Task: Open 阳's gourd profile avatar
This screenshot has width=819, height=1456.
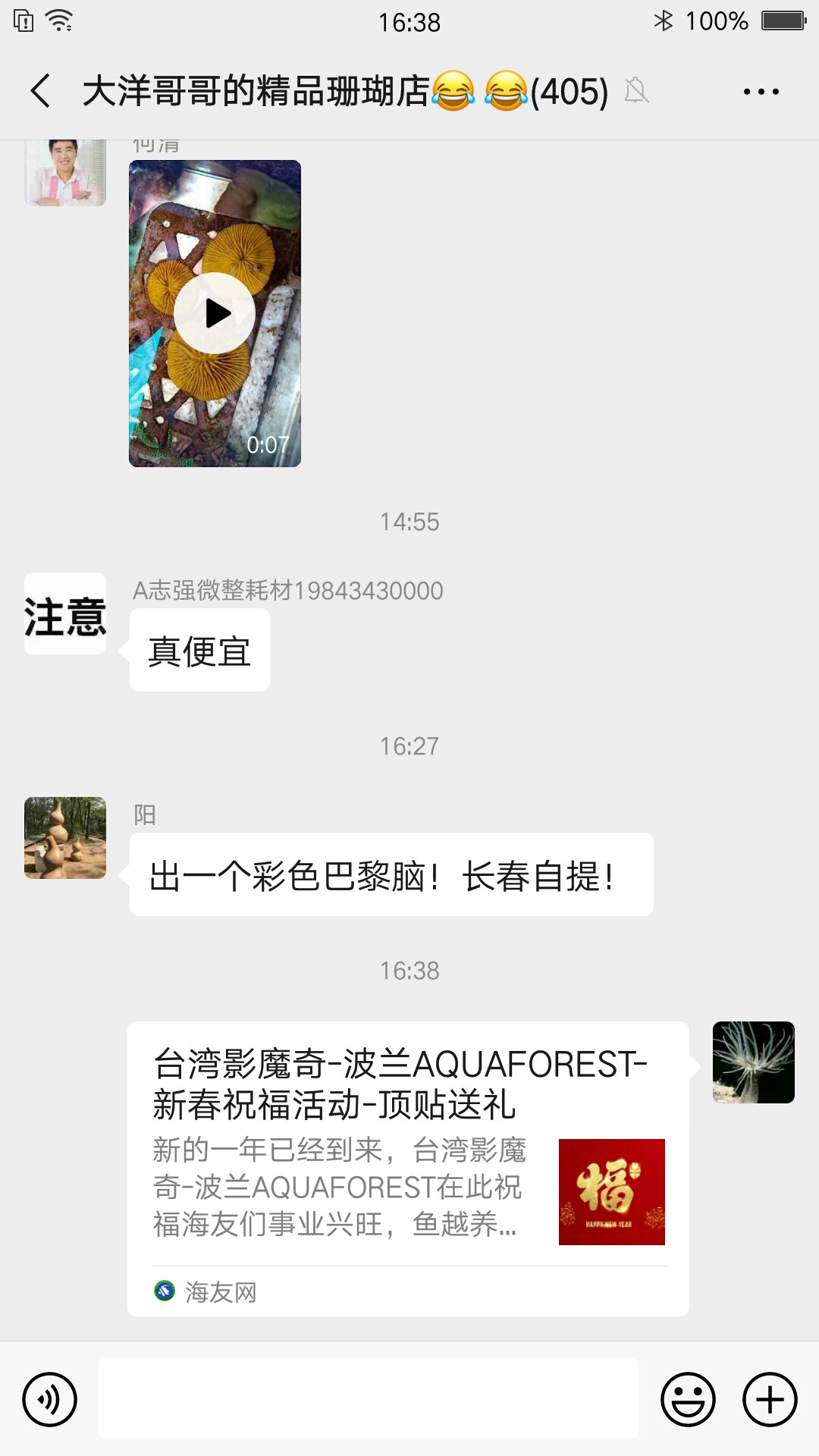Action: coord(65,838)
